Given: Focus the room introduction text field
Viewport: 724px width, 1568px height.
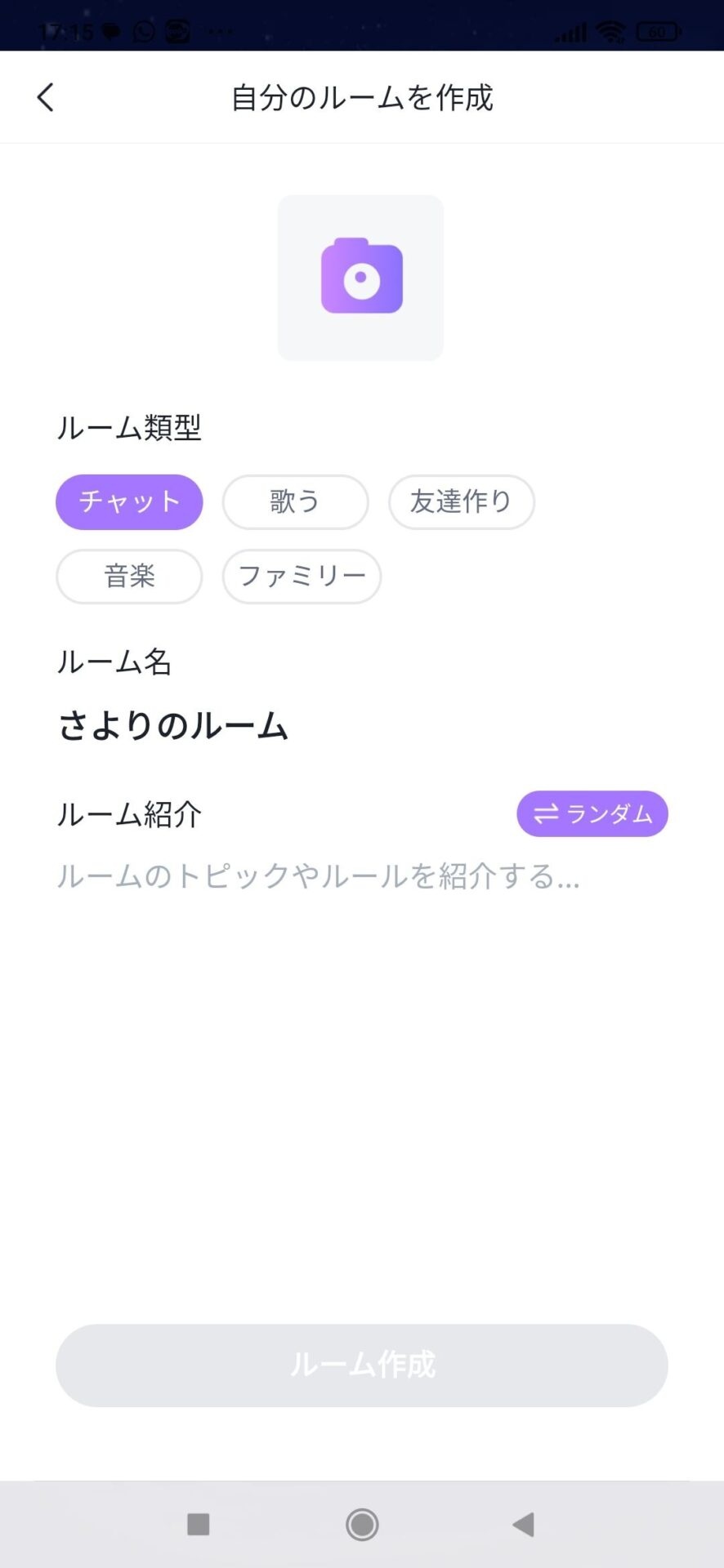Looking at the screenshot, I should point(318,876).
